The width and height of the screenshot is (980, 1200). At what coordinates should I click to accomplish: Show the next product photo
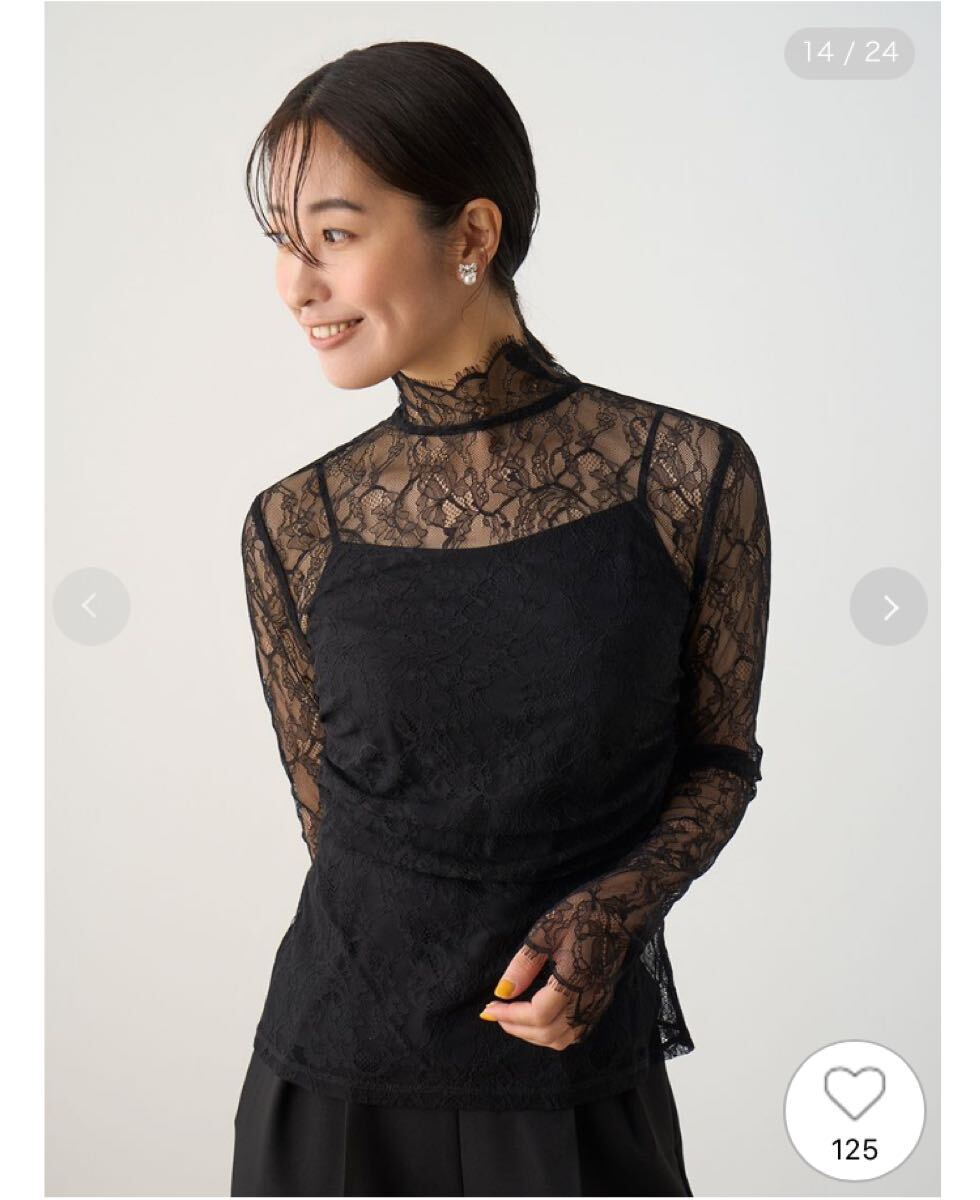888,606
